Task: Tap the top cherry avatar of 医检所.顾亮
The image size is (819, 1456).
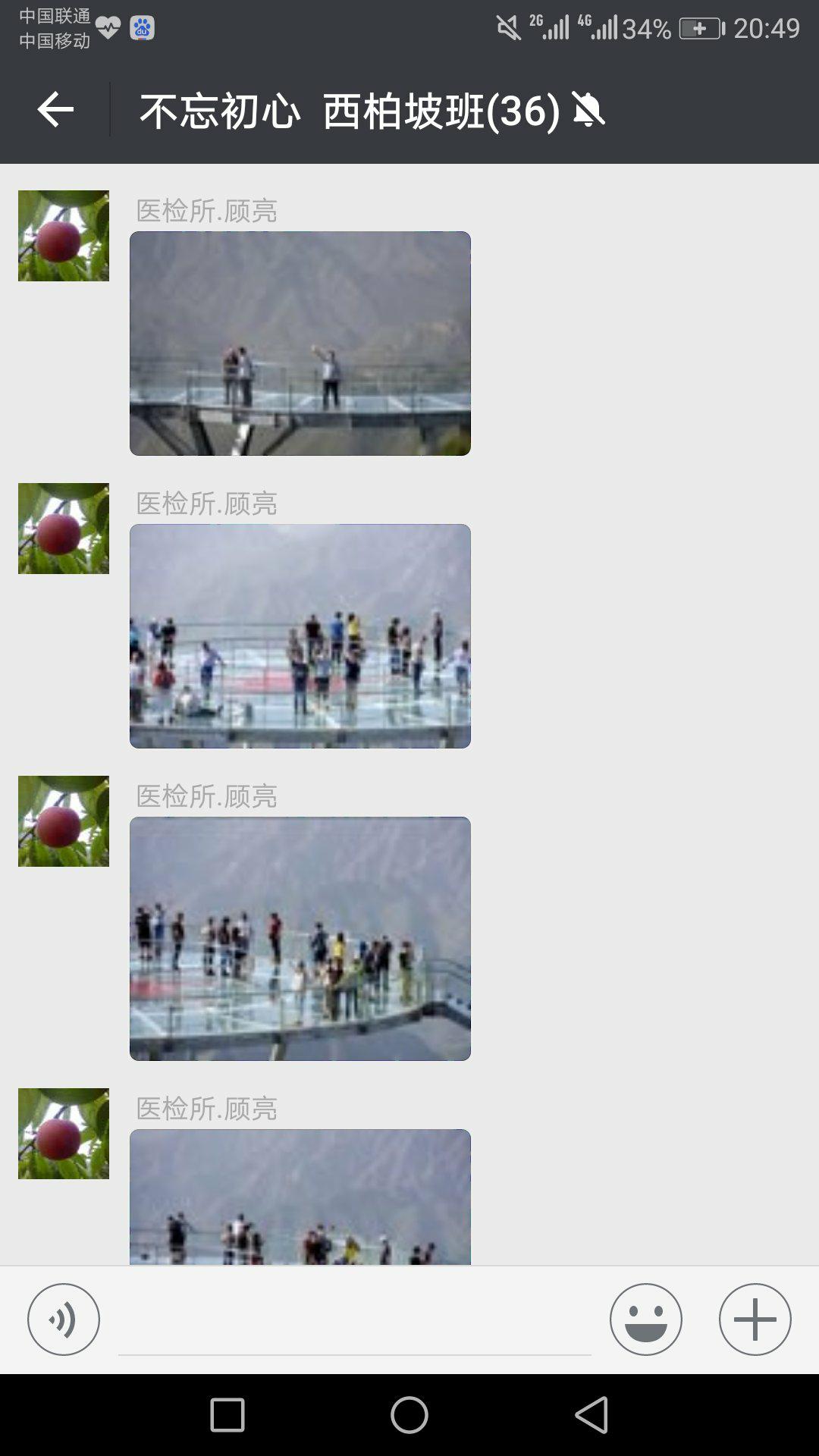Action: [x=64, y=236]
